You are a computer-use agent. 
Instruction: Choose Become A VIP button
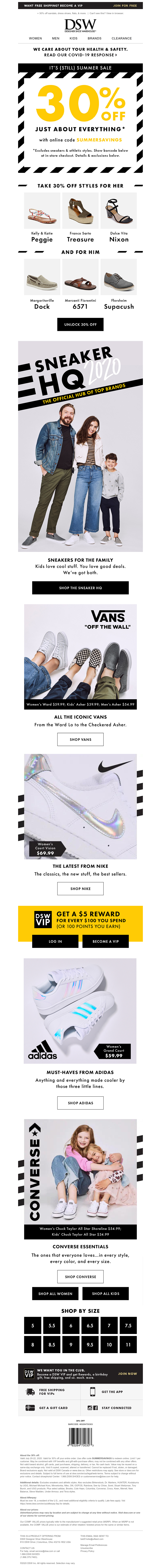point(105,942)
